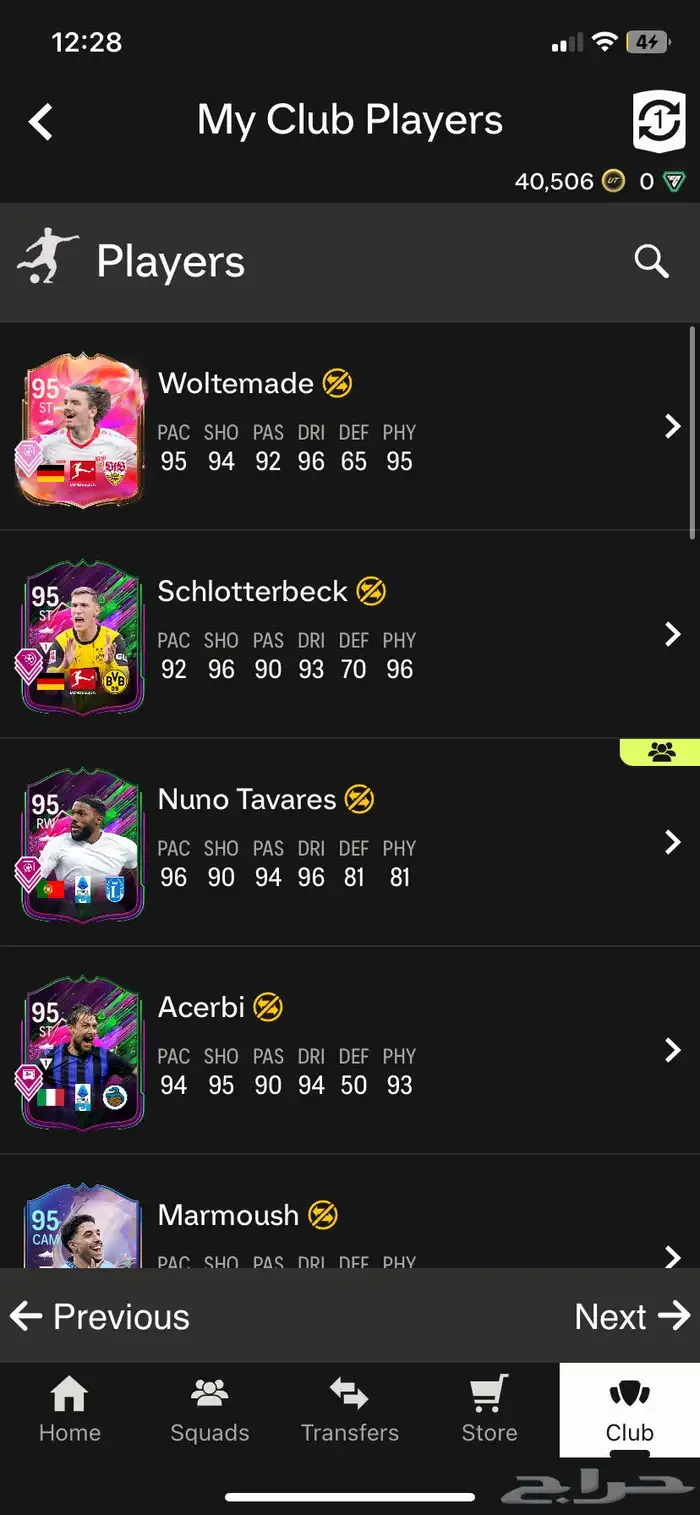Switch to the Home tab

point(70,1410)
